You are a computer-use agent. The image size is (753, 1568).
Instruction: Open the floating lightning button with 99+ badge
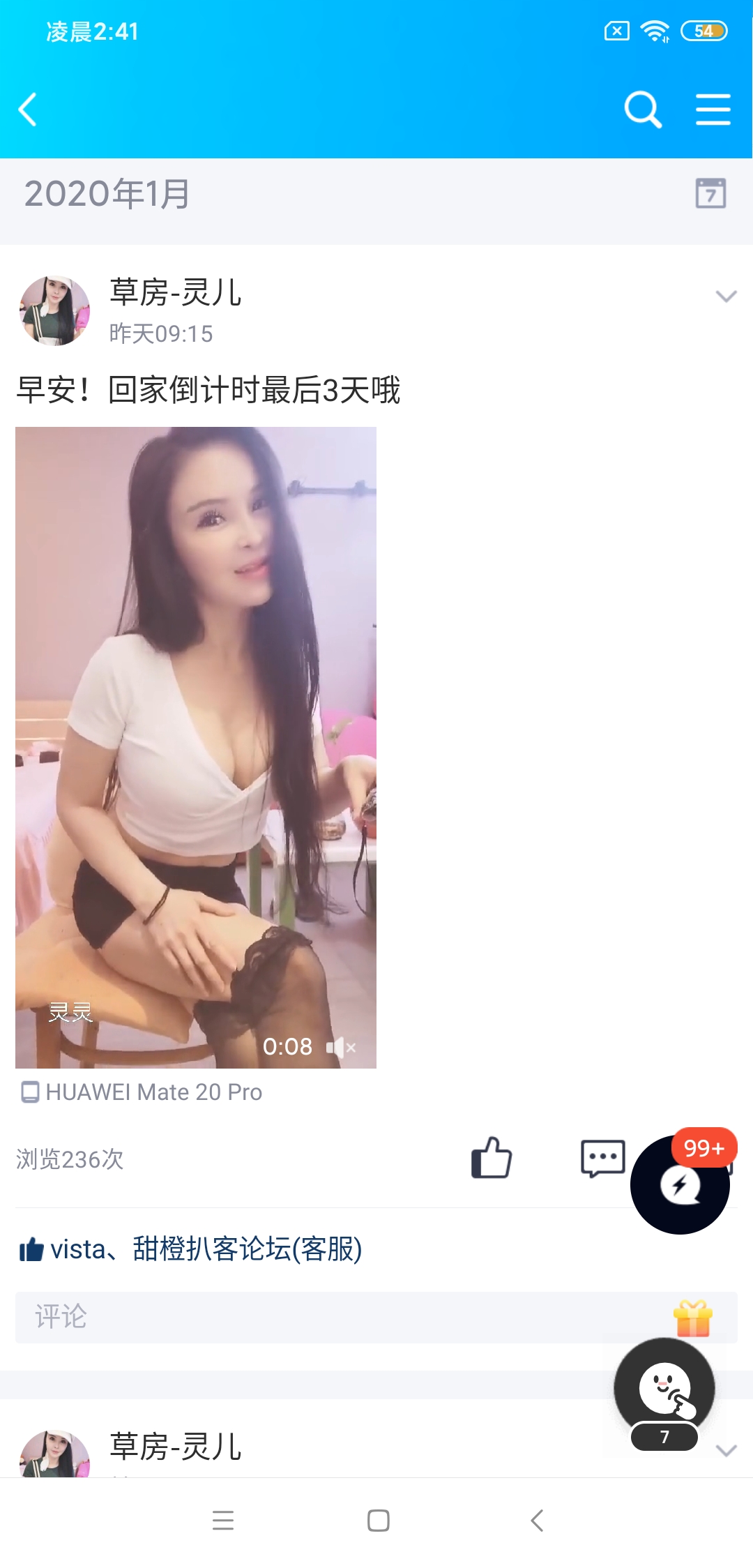[680, 1184]
